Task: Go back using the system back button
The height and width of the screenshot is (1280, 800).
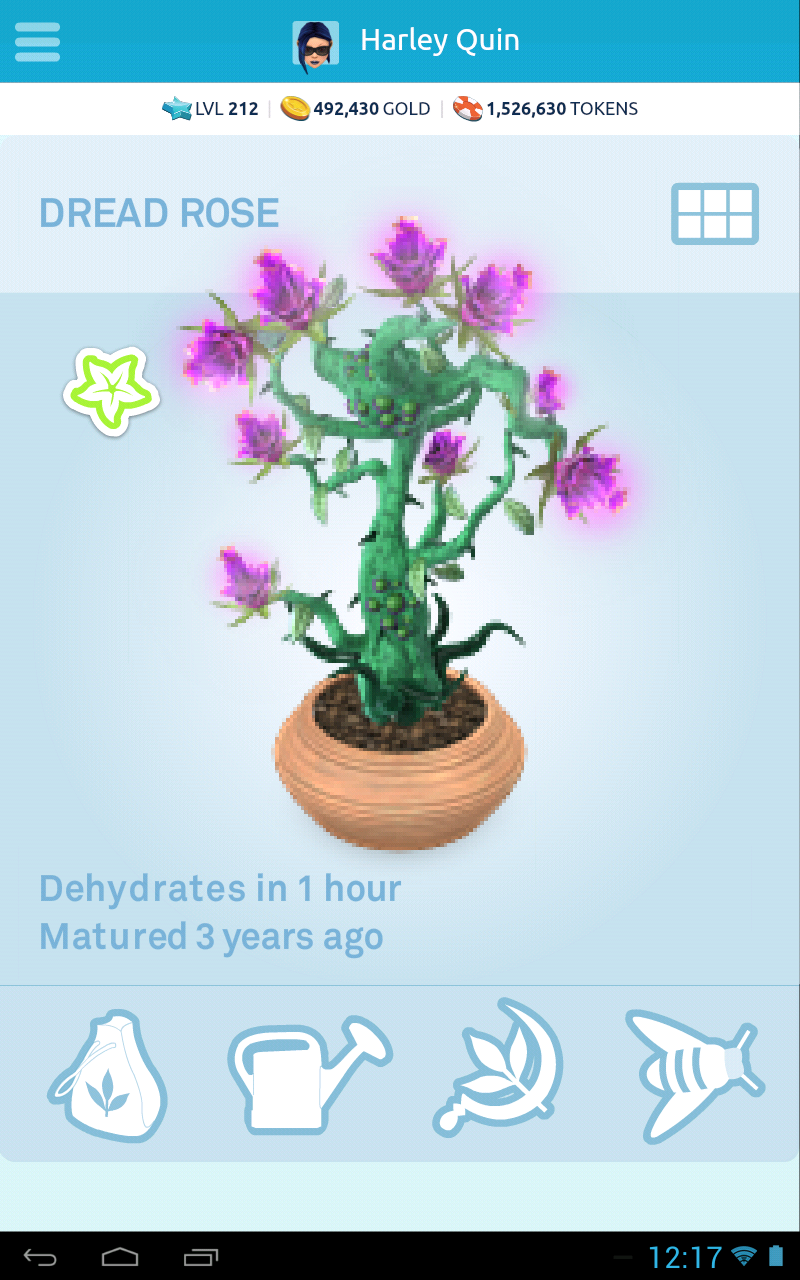Action: (x=41, y=1256)
